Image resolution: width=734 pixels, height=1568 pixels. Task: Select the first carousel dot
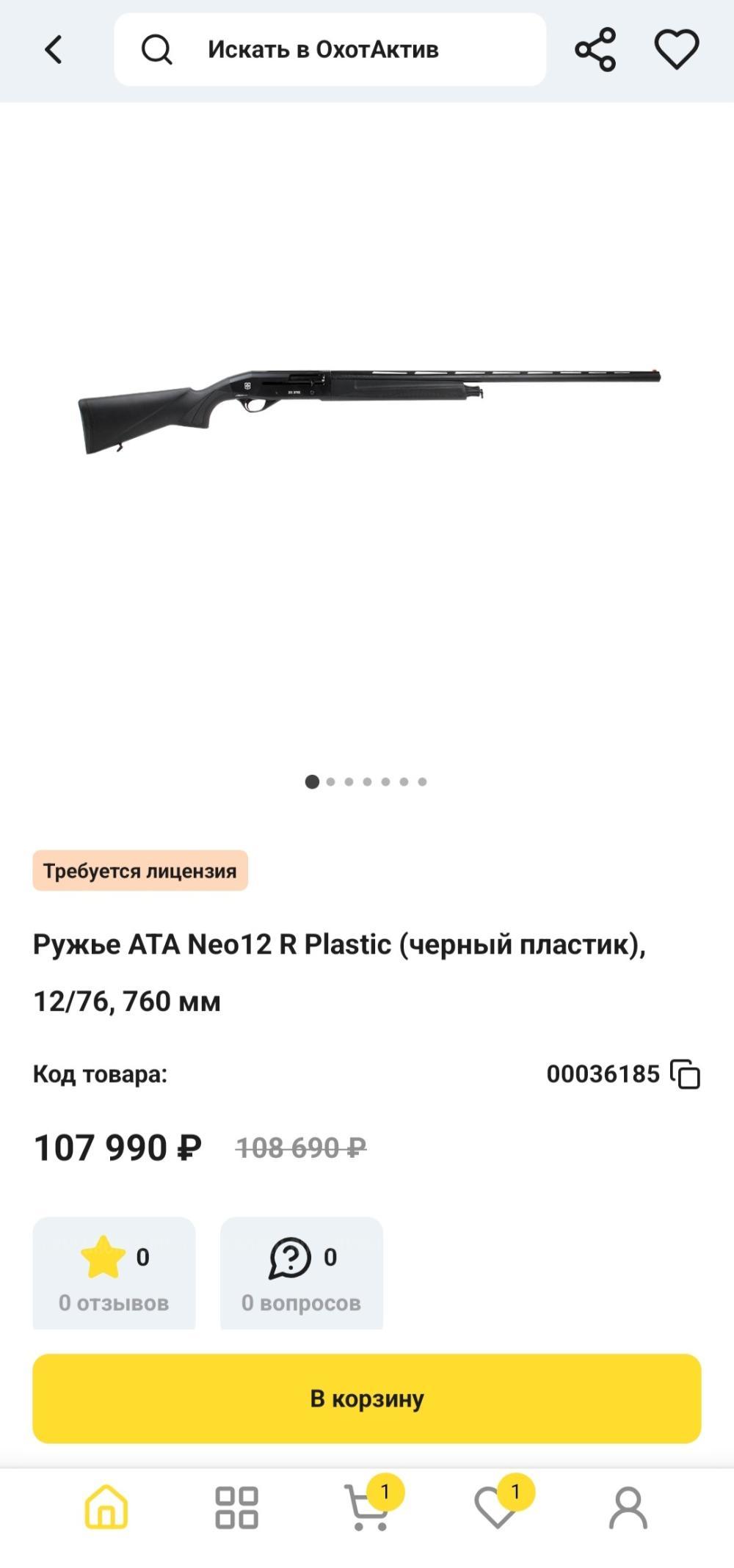(310, 781)
